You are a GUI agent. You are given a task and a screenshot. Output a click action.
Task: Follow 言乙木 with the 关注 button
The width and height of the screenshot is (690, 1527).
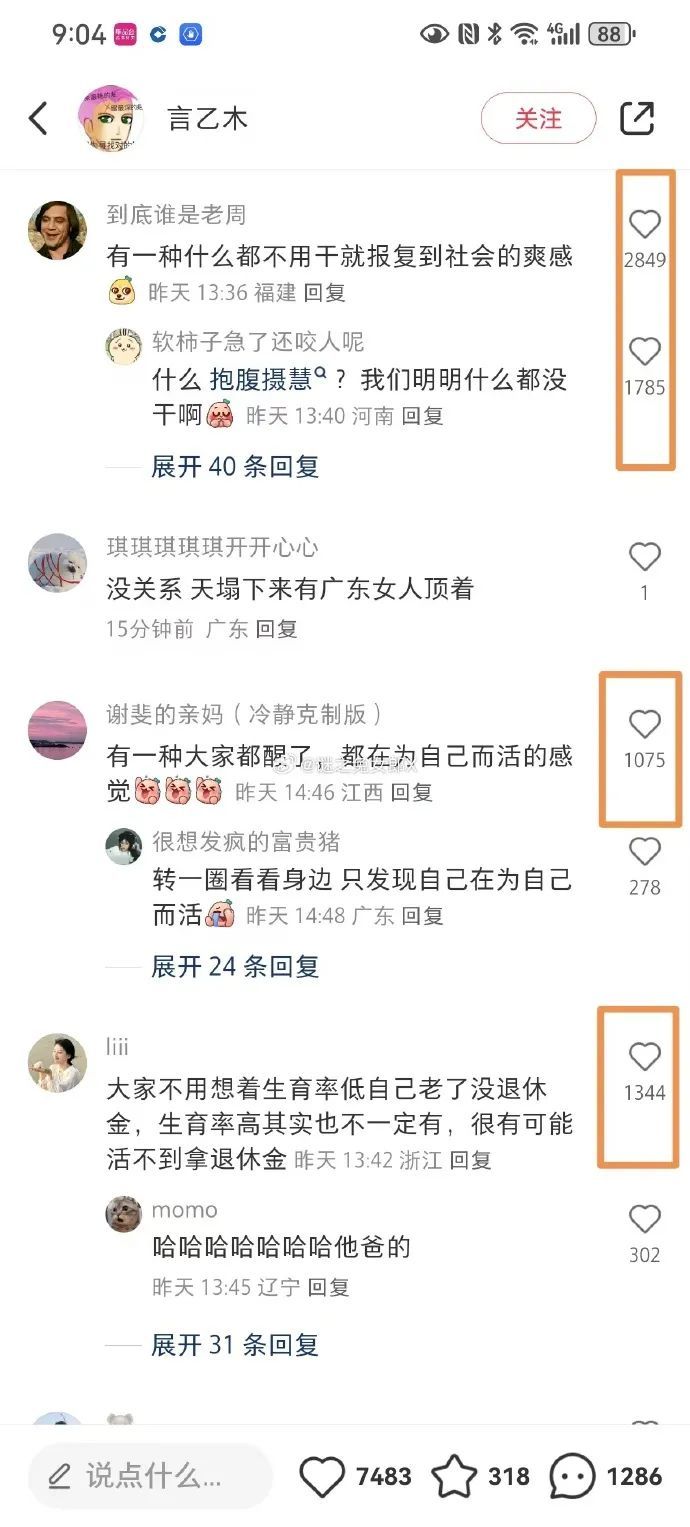[x=538, y=119]
